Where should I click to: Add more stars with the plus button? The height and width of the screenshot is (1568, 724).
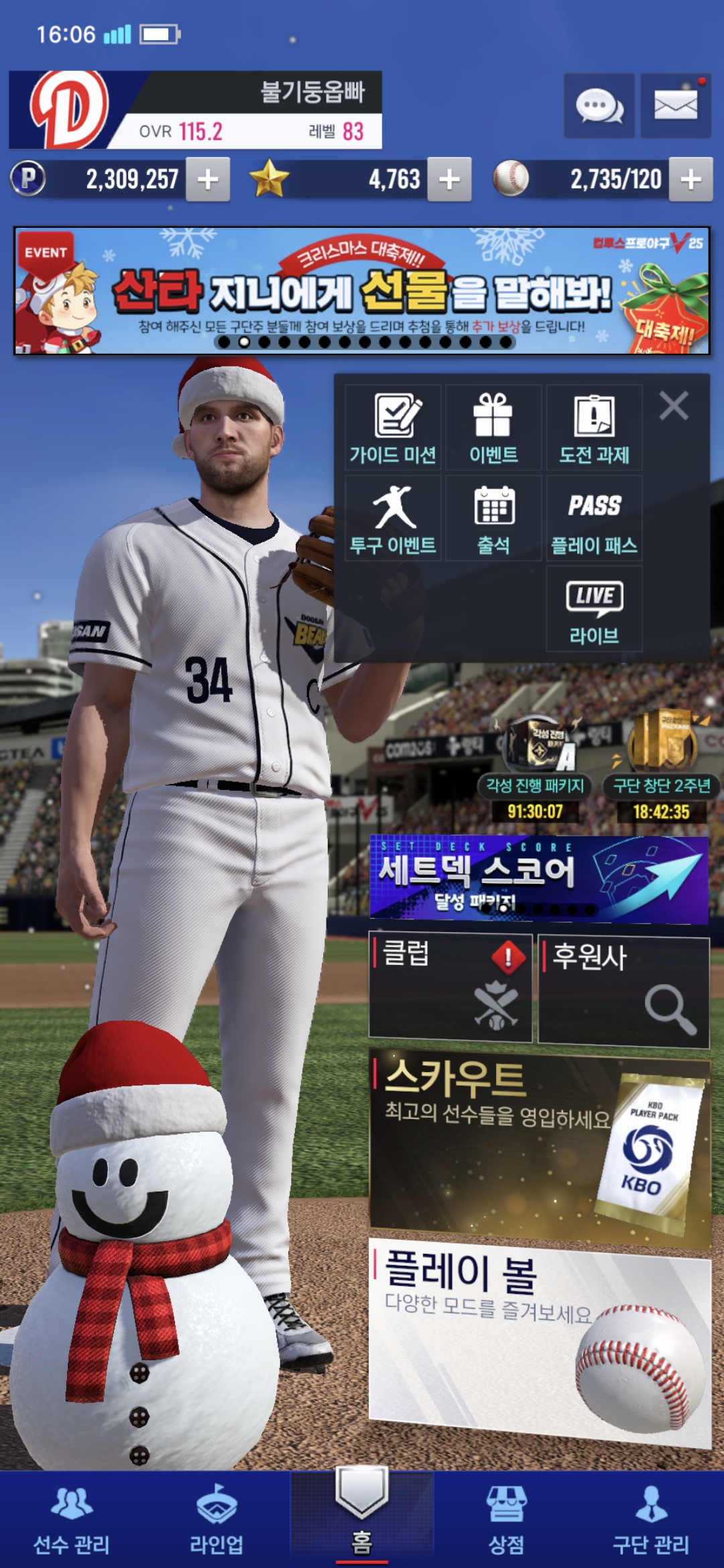point(449,180)
